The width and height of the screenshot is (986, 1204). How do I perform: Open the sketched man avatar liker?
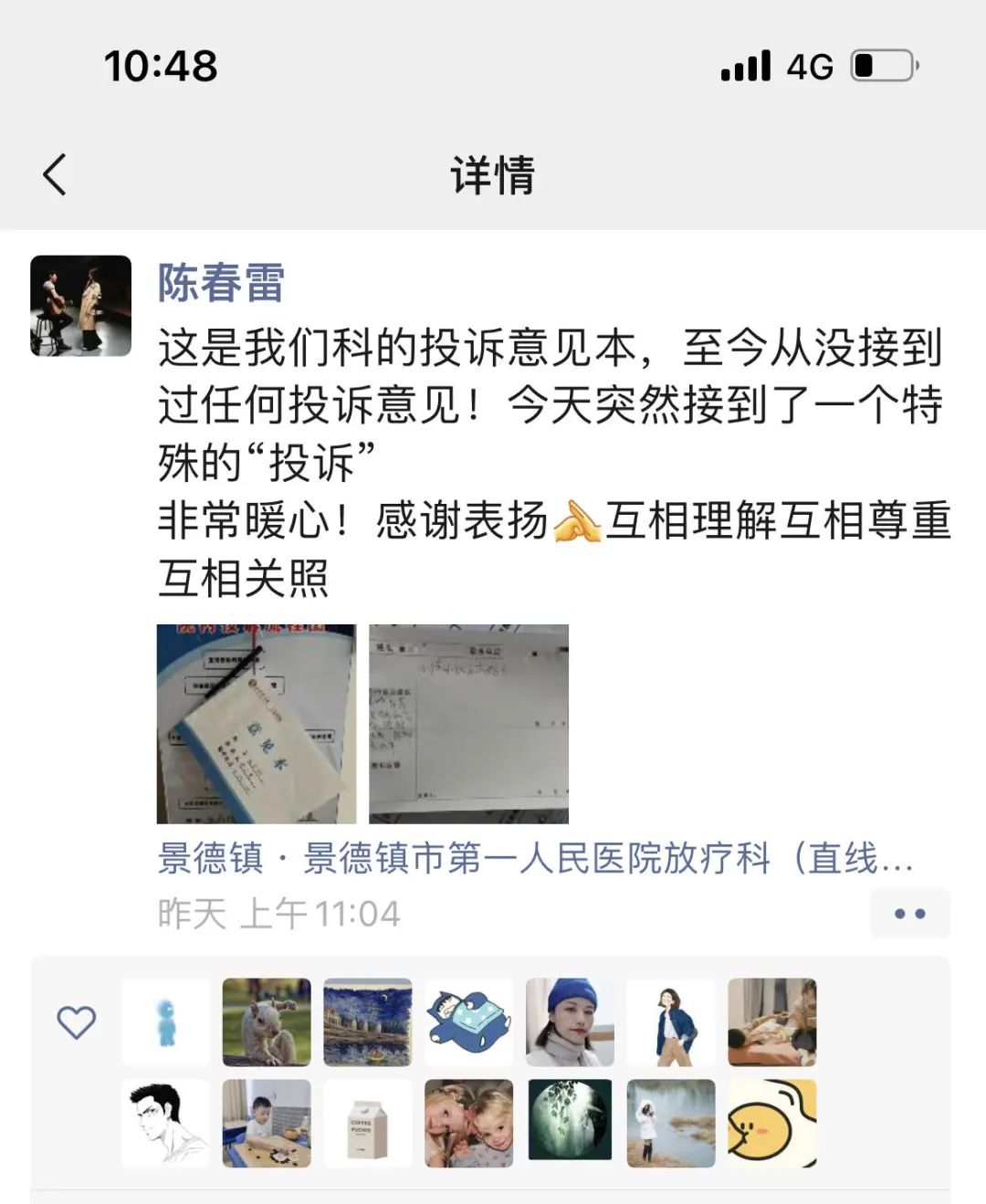(165, 1124)
